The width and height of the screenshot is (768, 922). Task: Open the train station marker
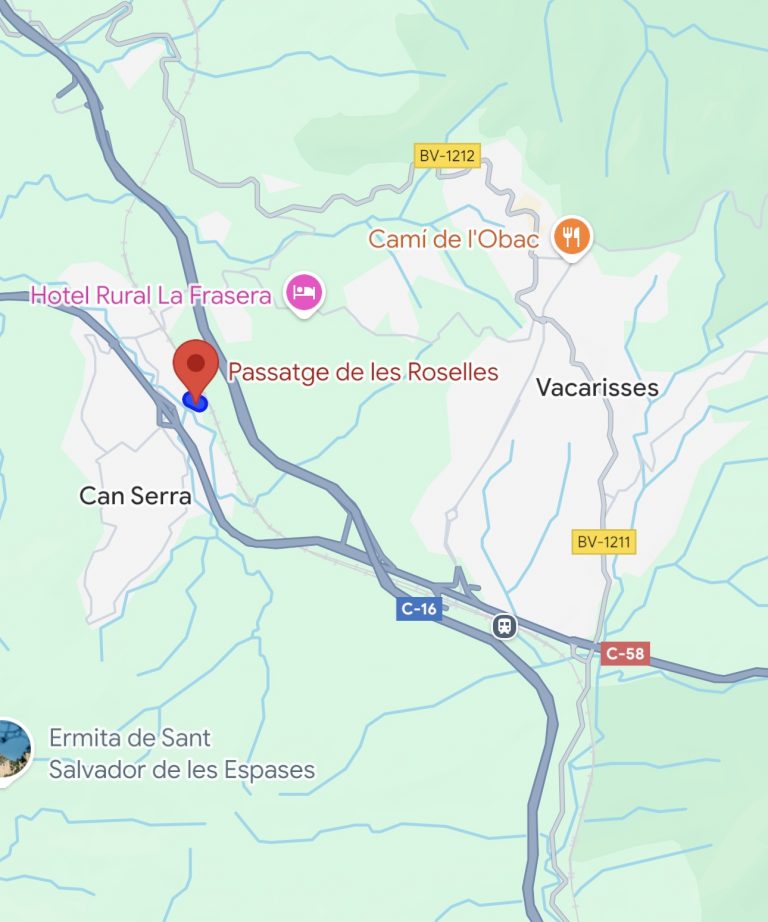coord(505,626)
